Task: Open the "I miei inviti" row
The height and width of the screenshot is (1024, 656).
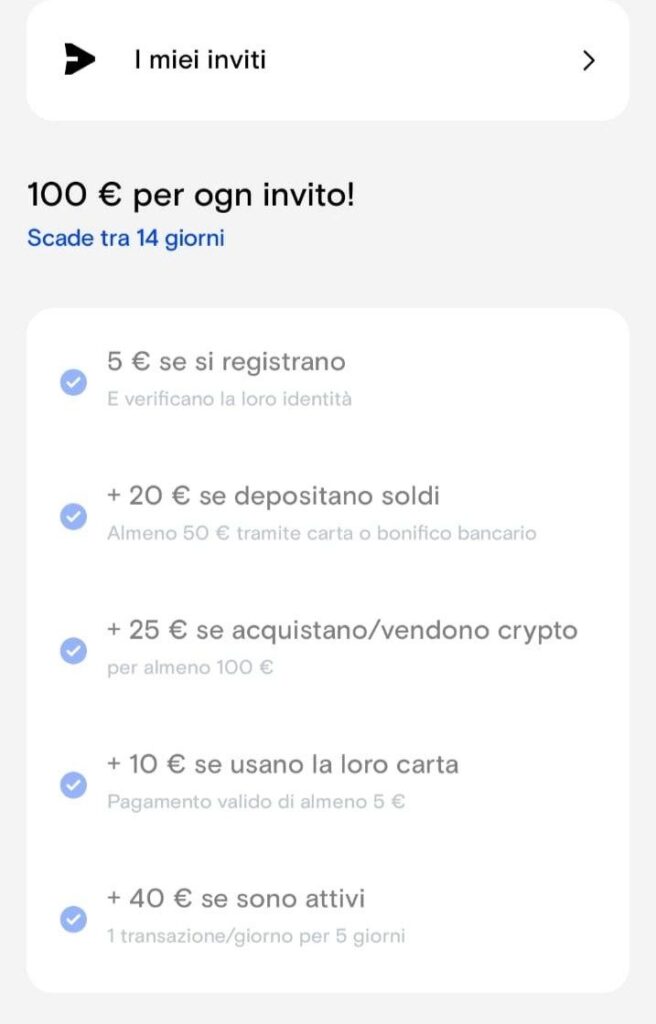Action: coord(327,61)
